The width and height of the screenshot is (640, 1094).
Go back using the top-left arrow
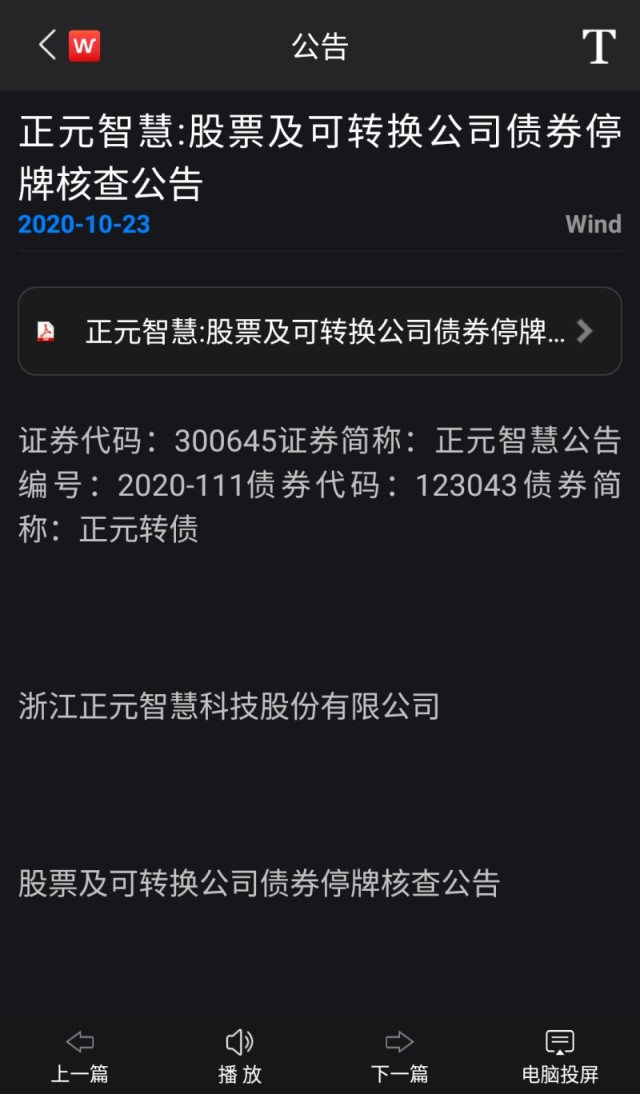(x=47, y=45)
